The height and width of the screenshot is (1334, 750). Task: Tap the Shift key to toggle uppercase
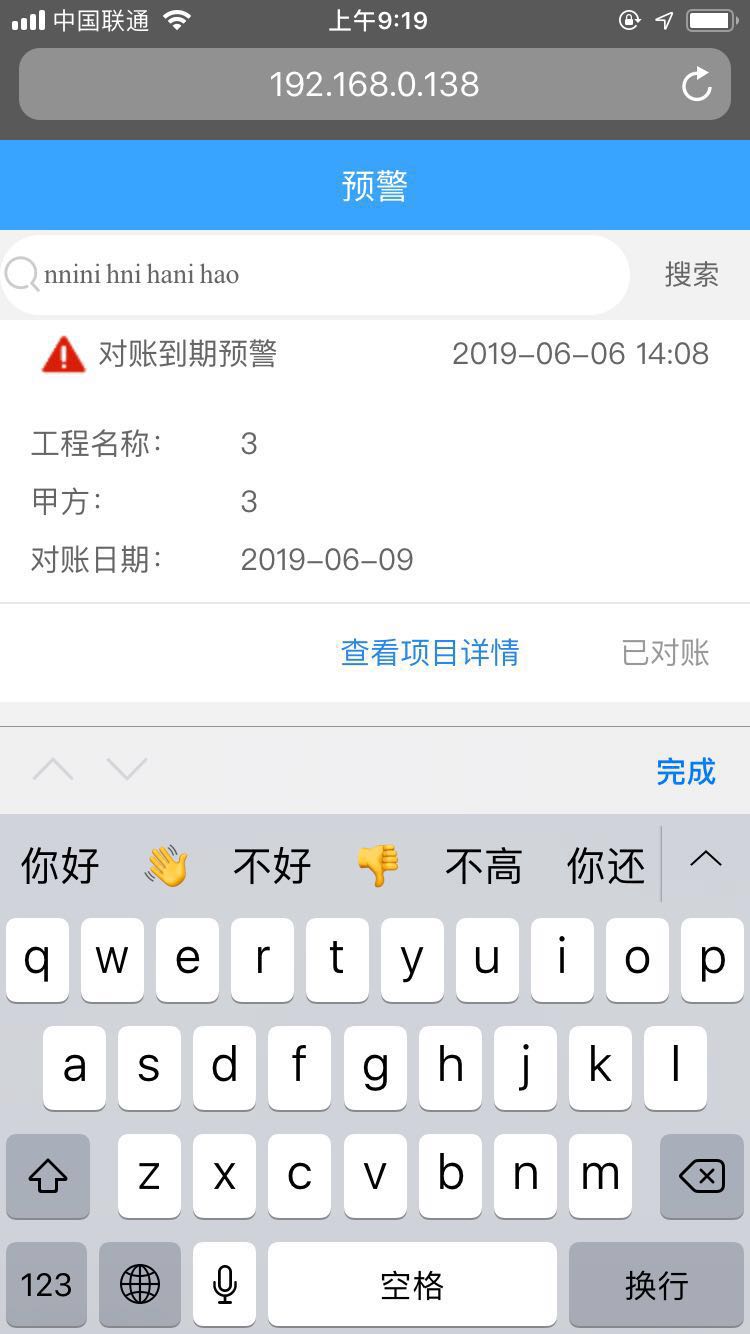coord(47,1176)
